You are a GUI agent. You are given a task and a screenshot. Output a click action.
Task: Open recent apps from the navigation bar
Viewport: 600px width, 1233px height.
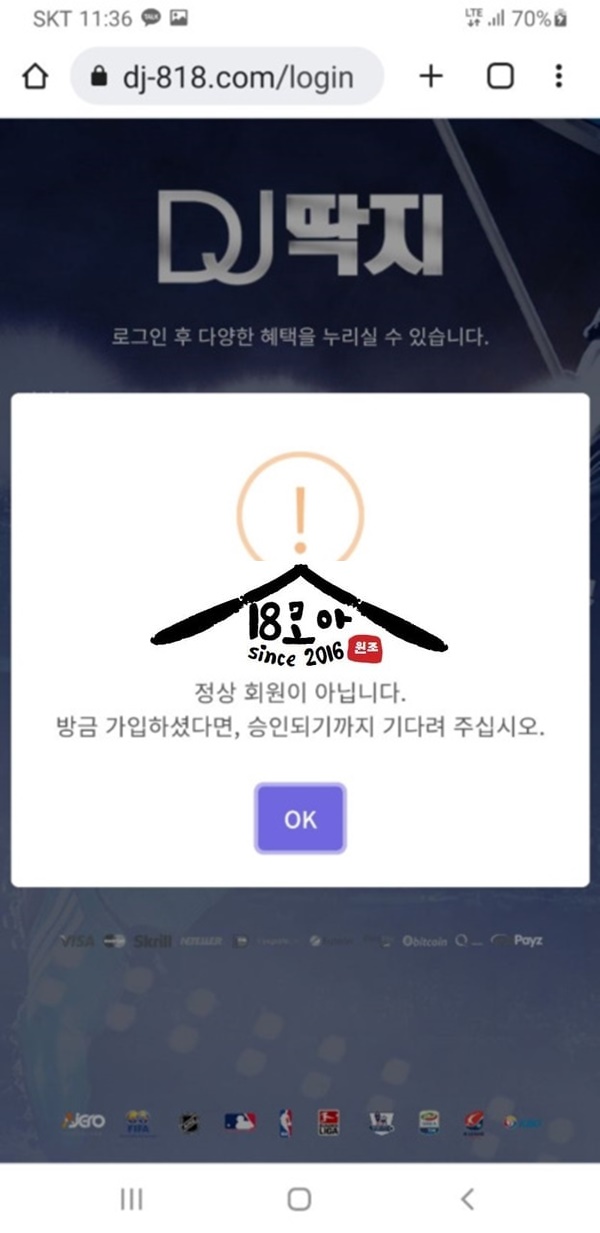point(132,1199)
